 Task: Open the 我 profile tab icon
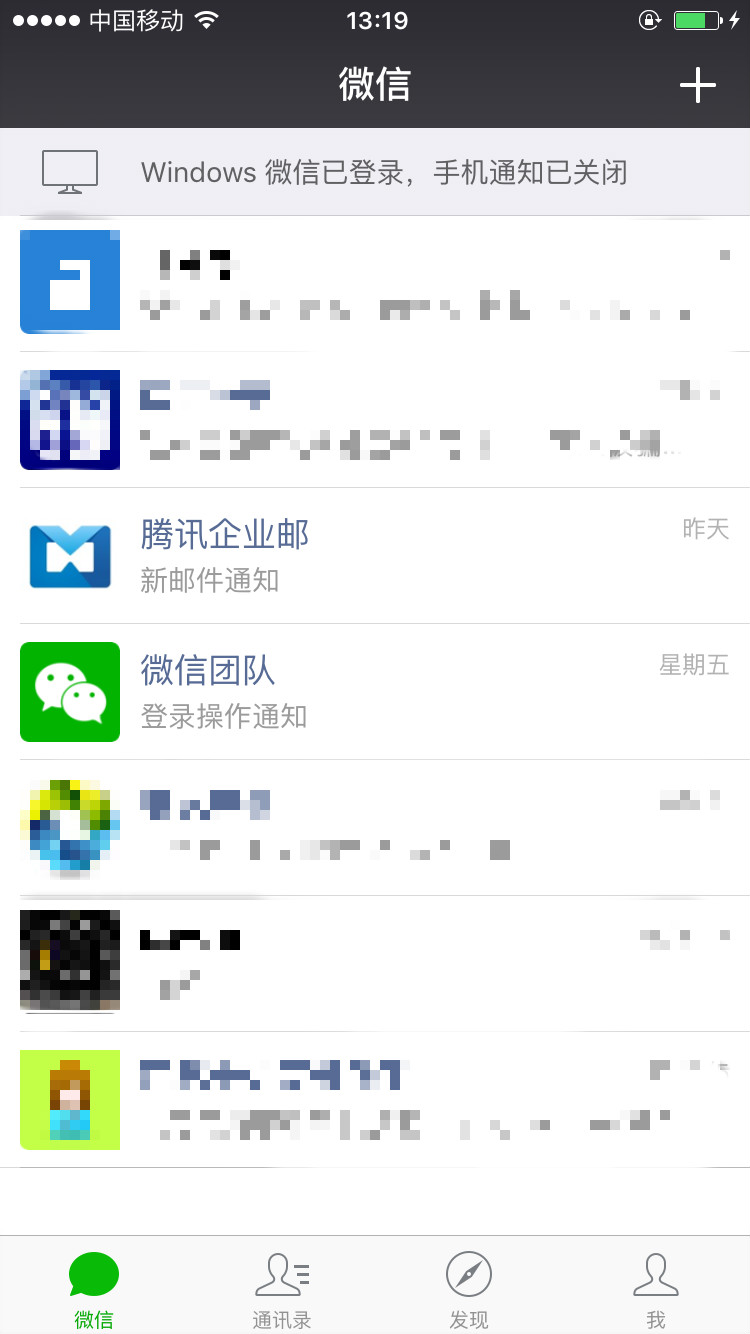pos(656,1275)
